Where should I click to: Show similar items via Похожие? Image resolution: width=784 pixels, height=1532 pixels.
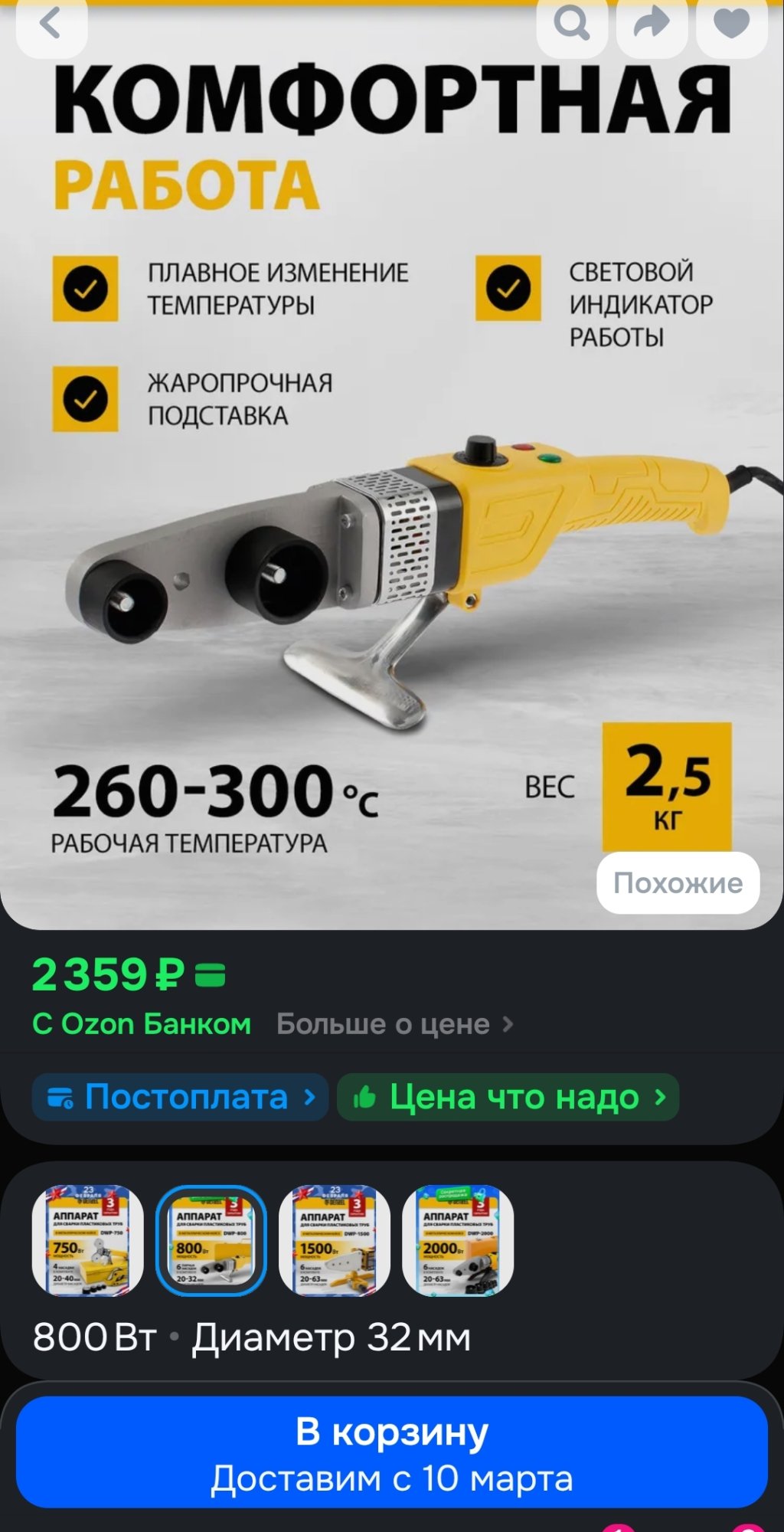pos(678,883)
